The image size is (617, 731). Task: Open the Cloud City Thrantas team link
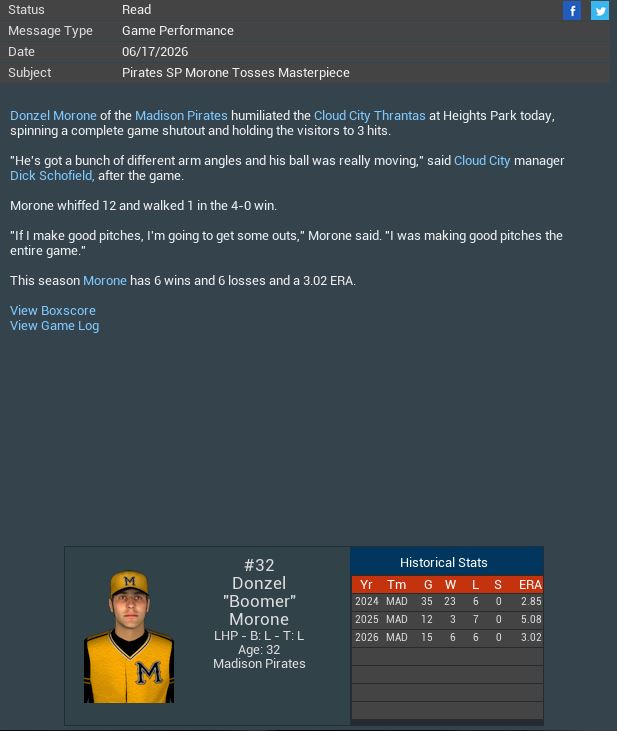pyautogui.click(x=369, y=116)
